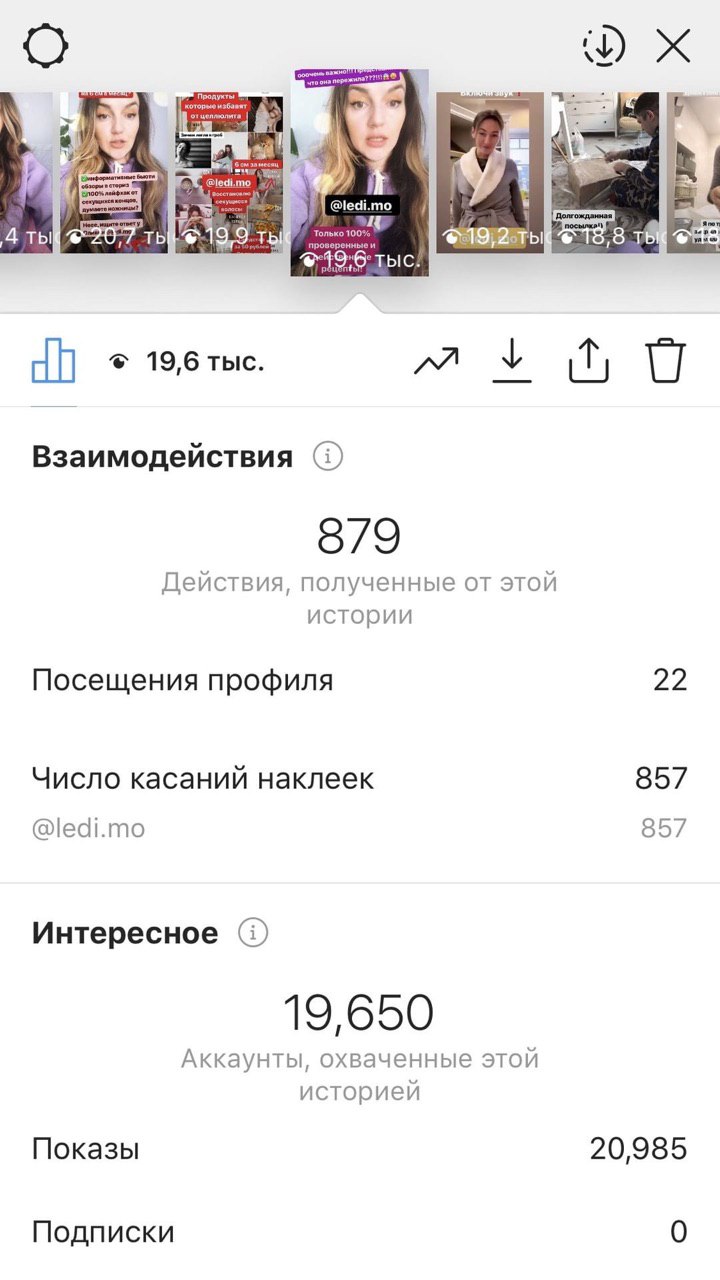
Task: Close the story insights view
Action: pos(673,46)
